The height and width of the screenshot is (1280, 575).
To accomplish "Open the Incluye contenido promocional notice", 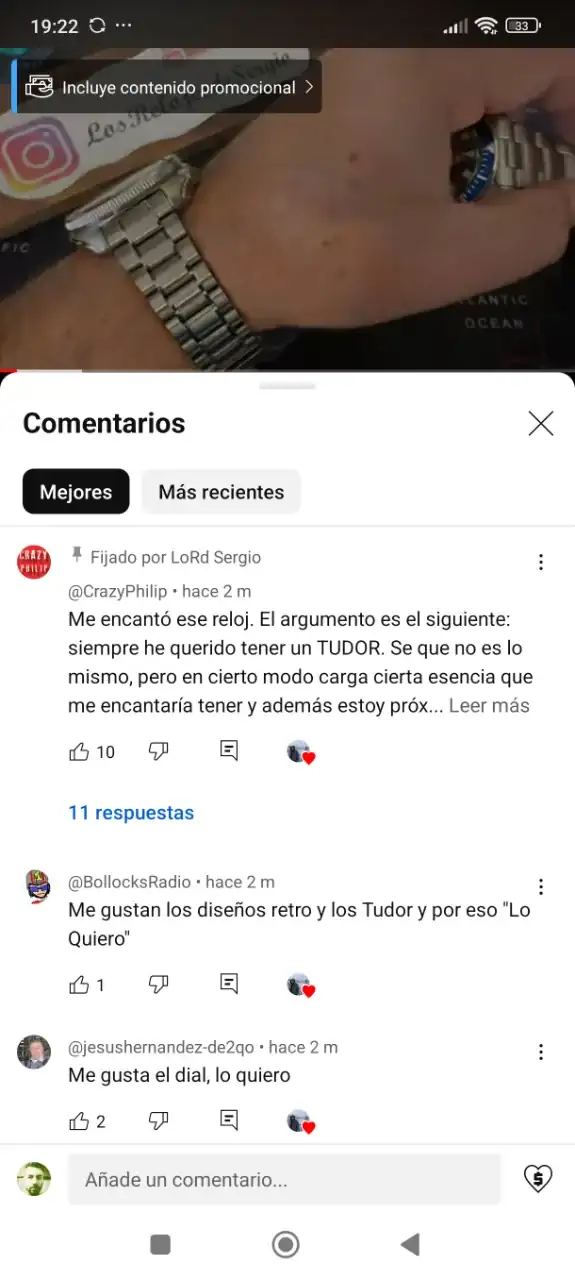I will click(167, 87).
